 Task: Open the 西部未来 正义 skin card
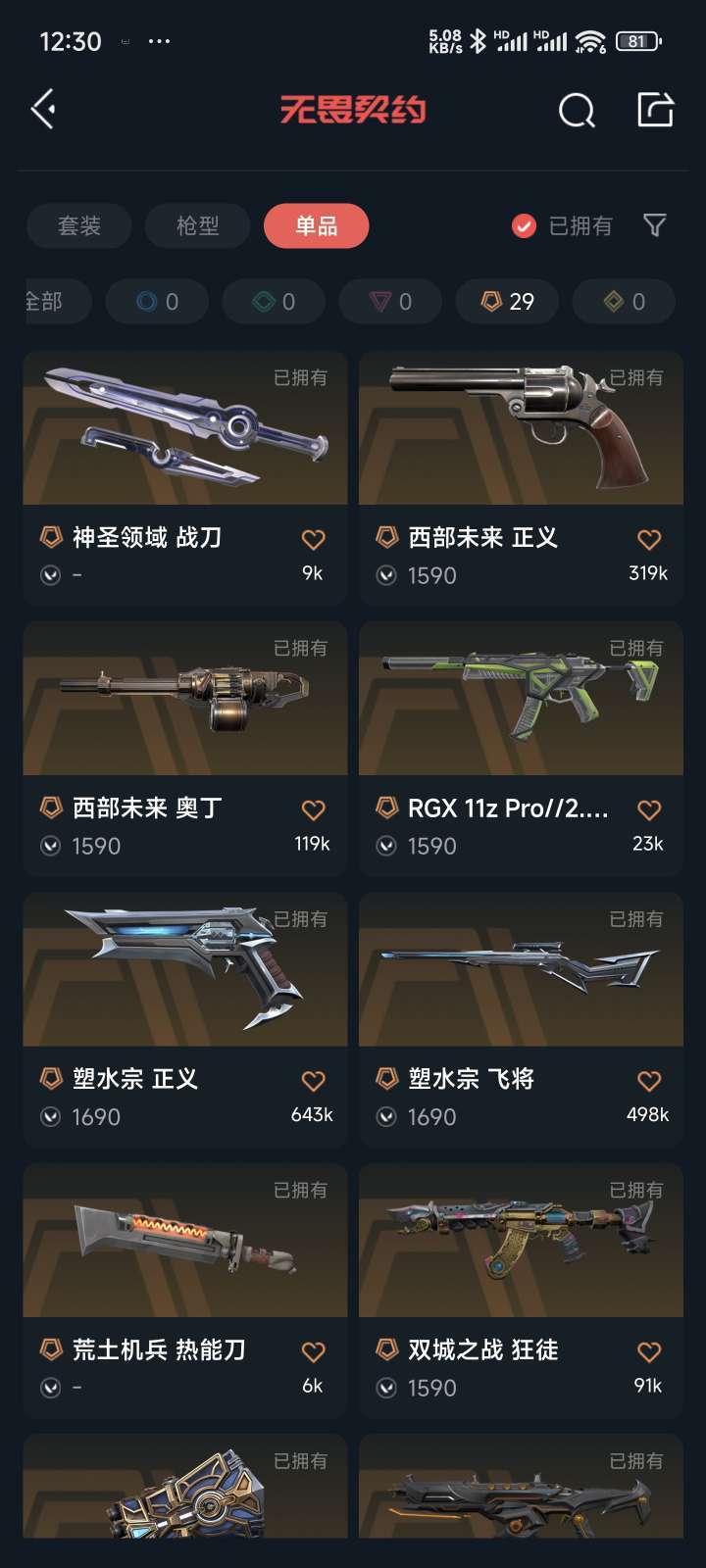click(521, 478)
